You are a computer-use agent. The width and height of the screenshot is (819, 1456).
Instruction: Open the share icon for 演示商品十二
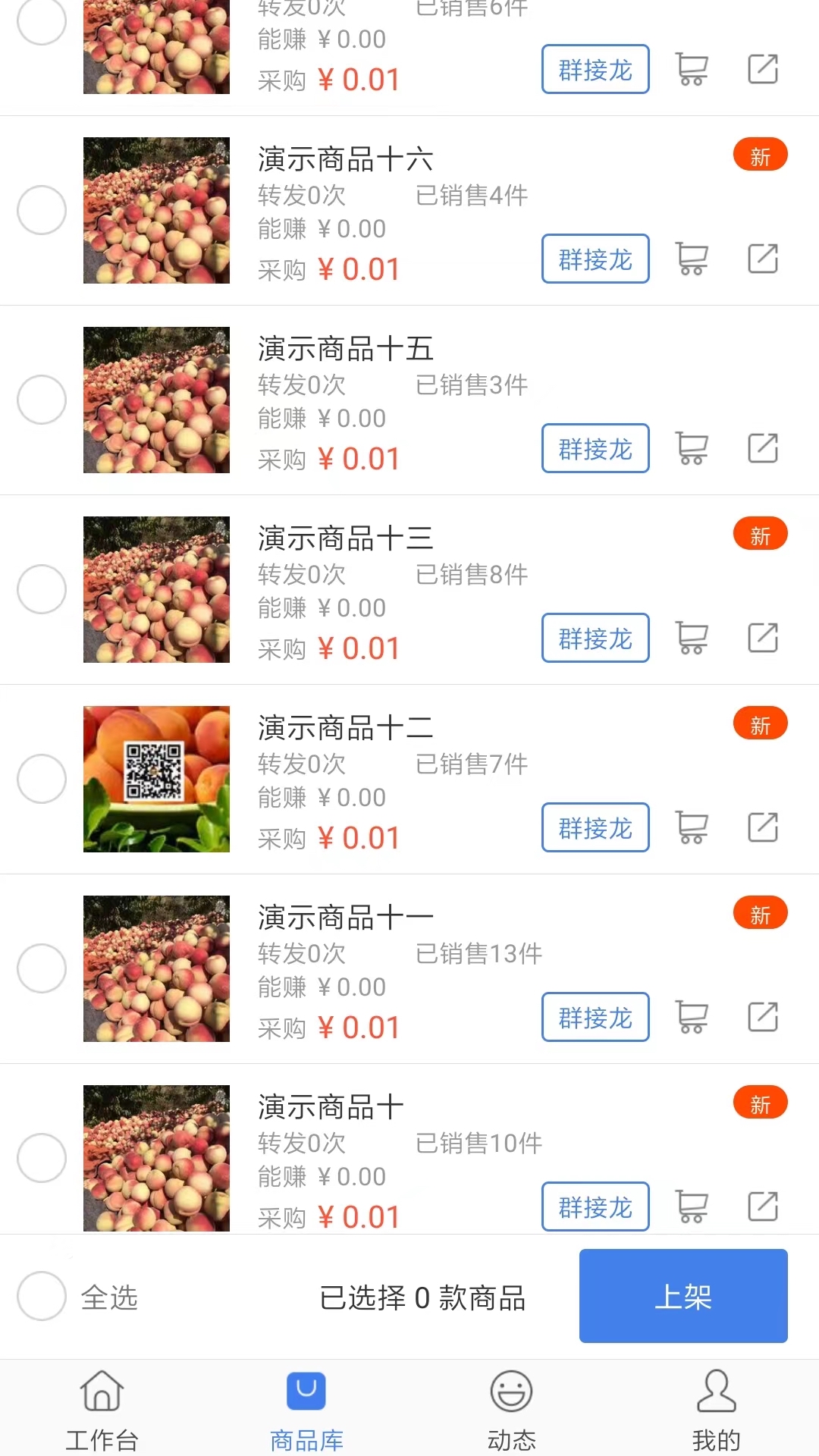pyautogui.click(x=762, y=827)
